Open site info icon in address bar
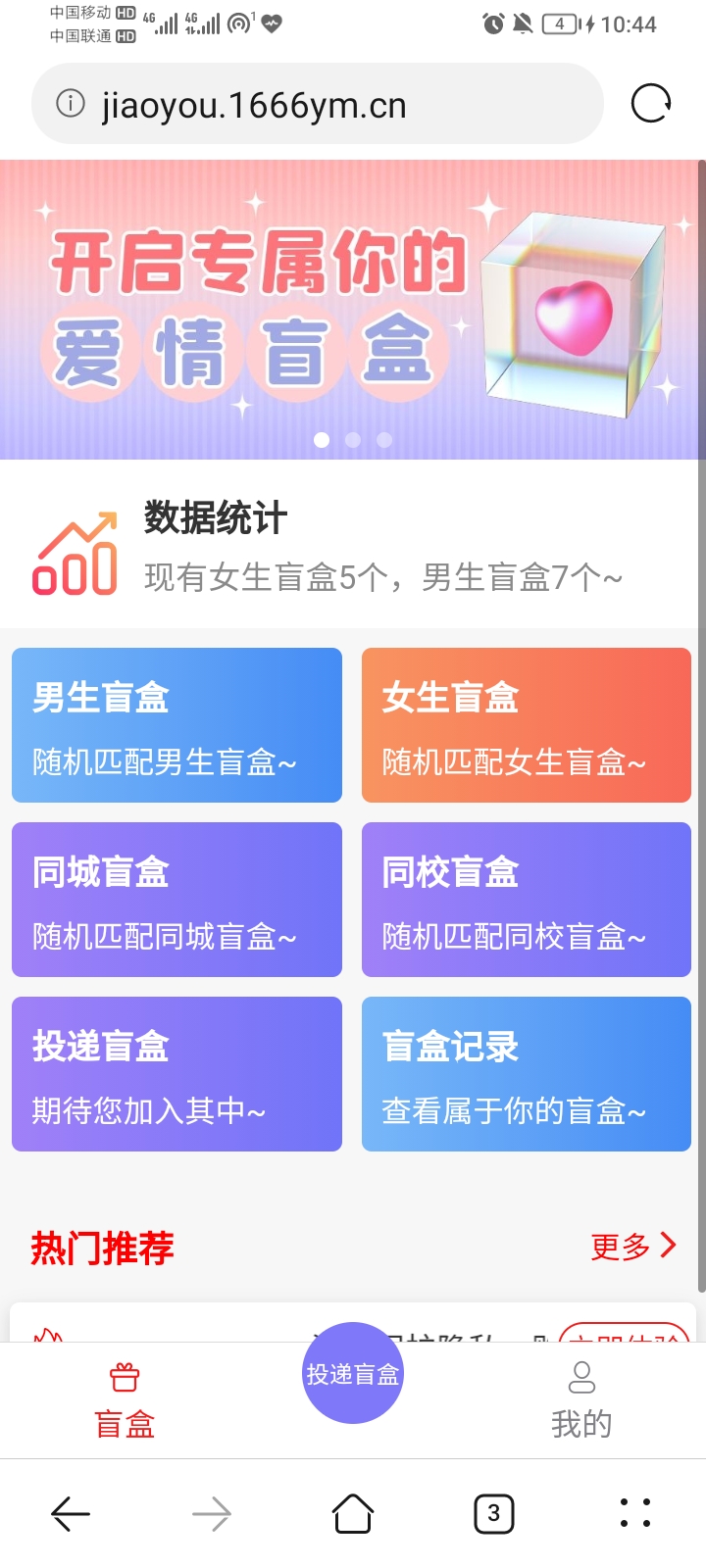Screen dimensions: 706x1568 tap(69, 103)
